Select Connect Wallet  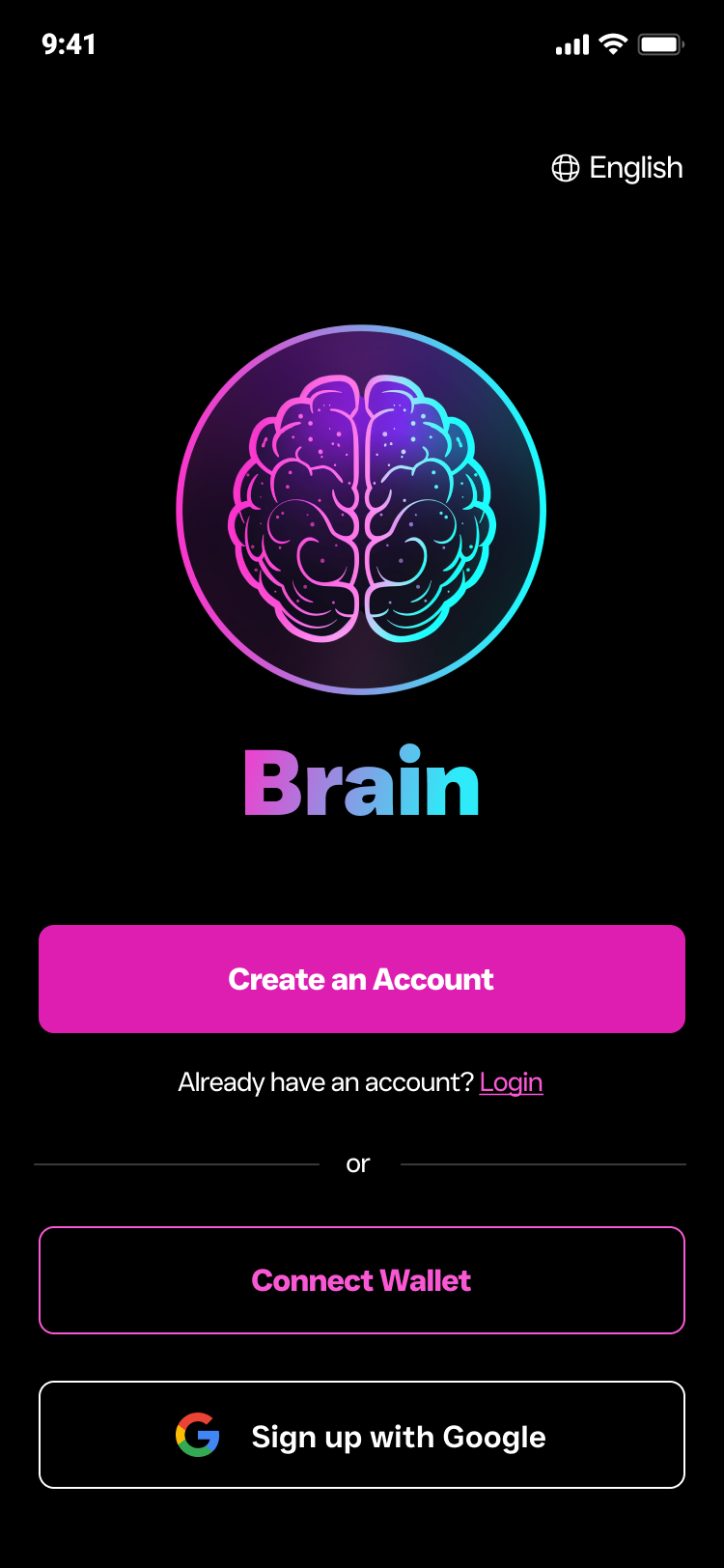[362, 1280]
